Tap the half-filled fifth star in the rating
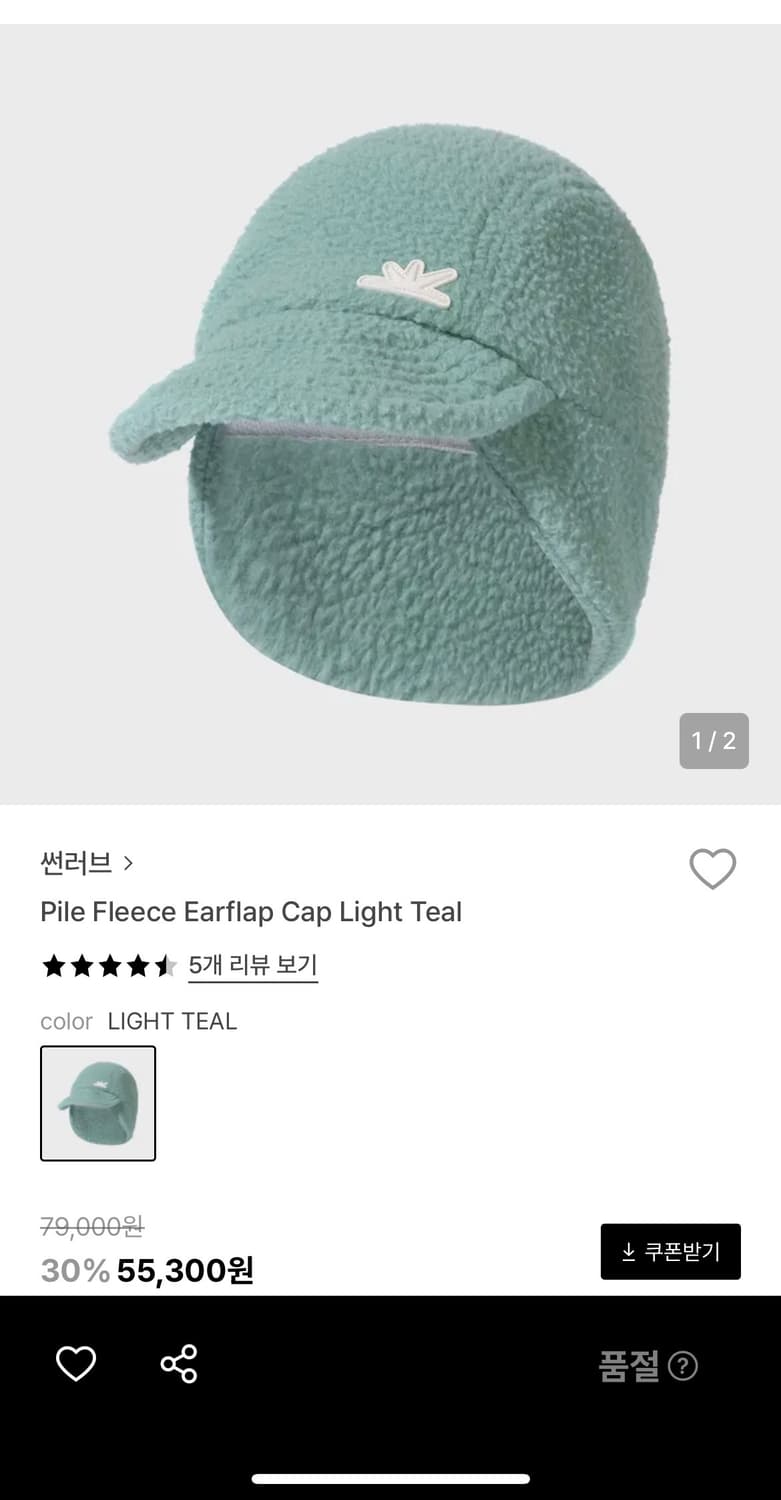 coord(166,965)
